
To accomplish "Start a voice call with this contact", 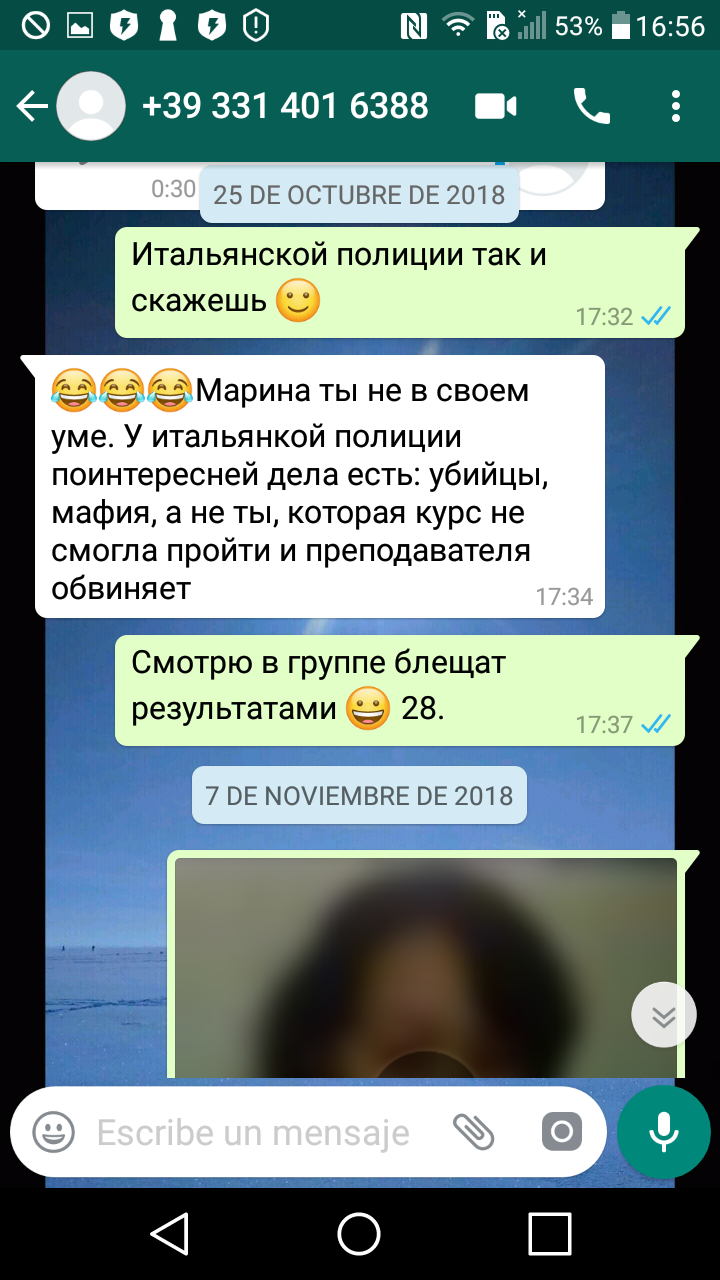I will click(x=591, y=106).
